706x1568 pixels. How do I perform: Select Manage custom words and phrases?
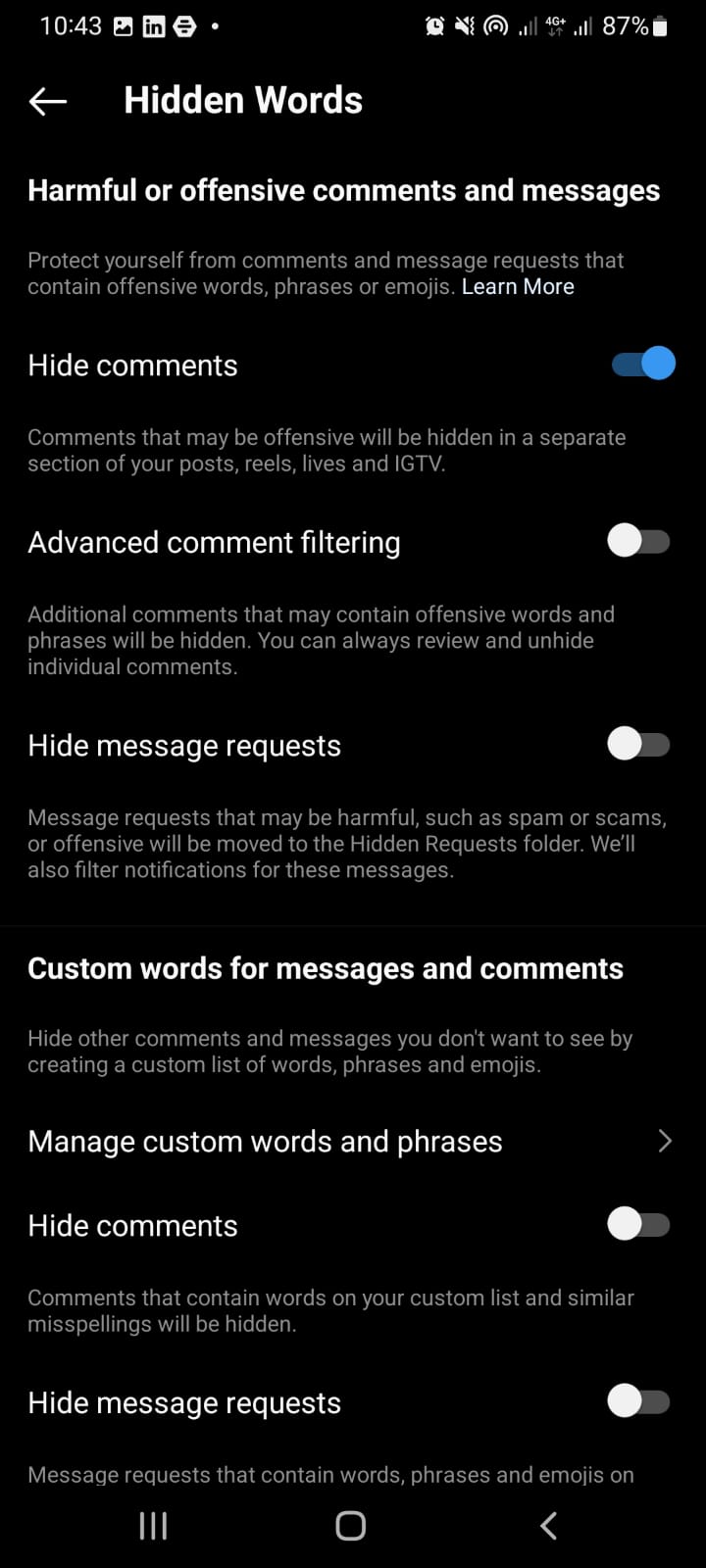pyautogui.click(x=265, y=1141)
